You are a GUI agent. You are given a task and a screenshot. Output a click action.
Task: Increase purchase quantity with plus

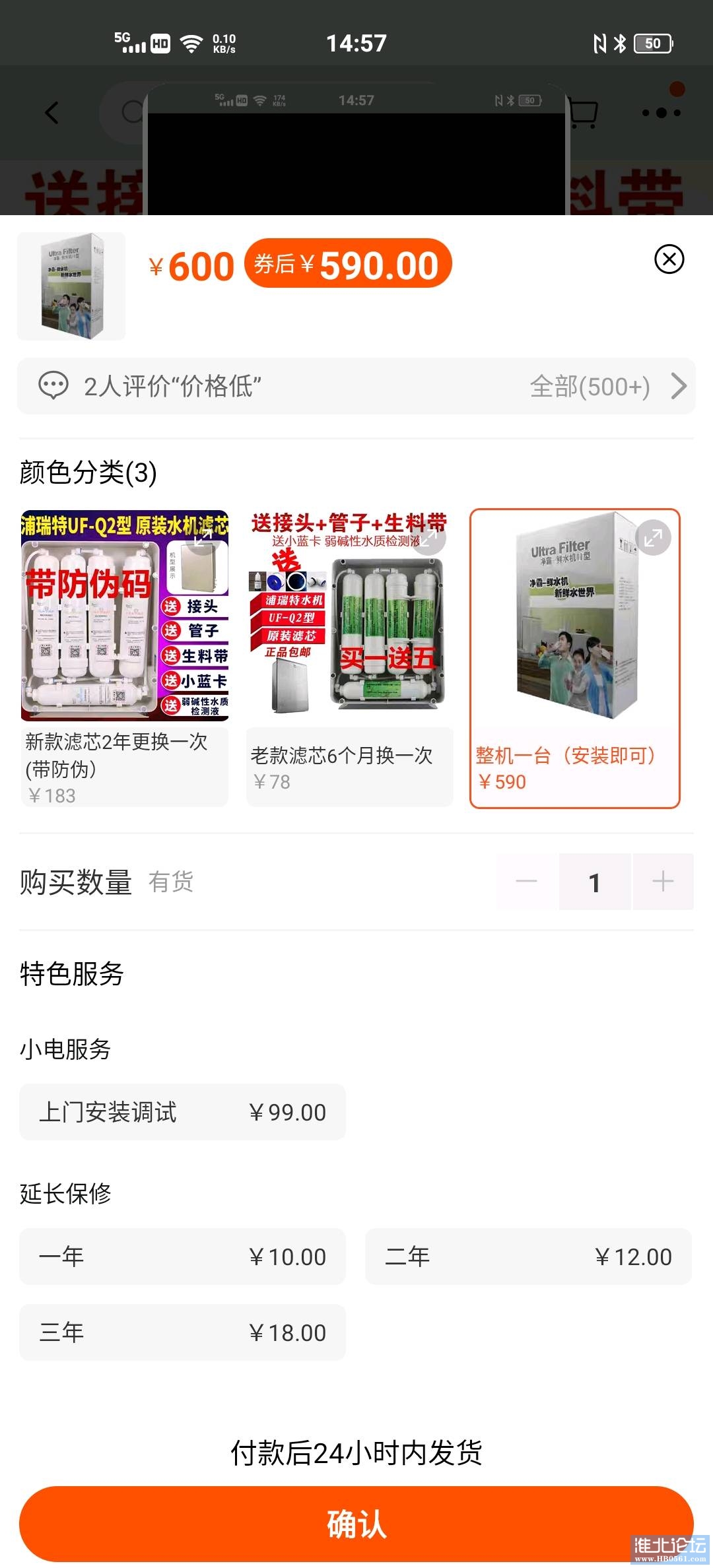(x=663, y=882)
